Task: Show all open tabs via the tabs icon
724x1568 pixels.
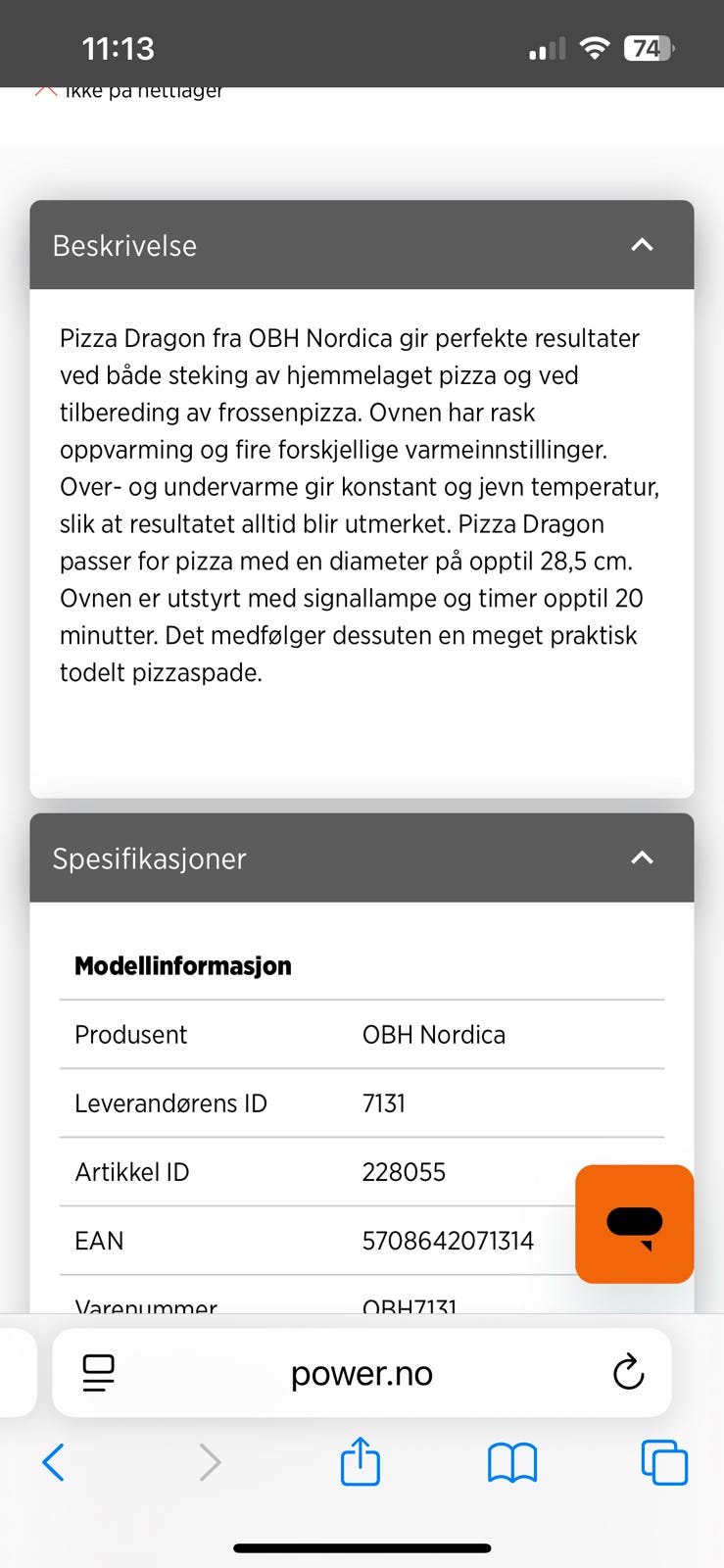Action: [664, 1462]
